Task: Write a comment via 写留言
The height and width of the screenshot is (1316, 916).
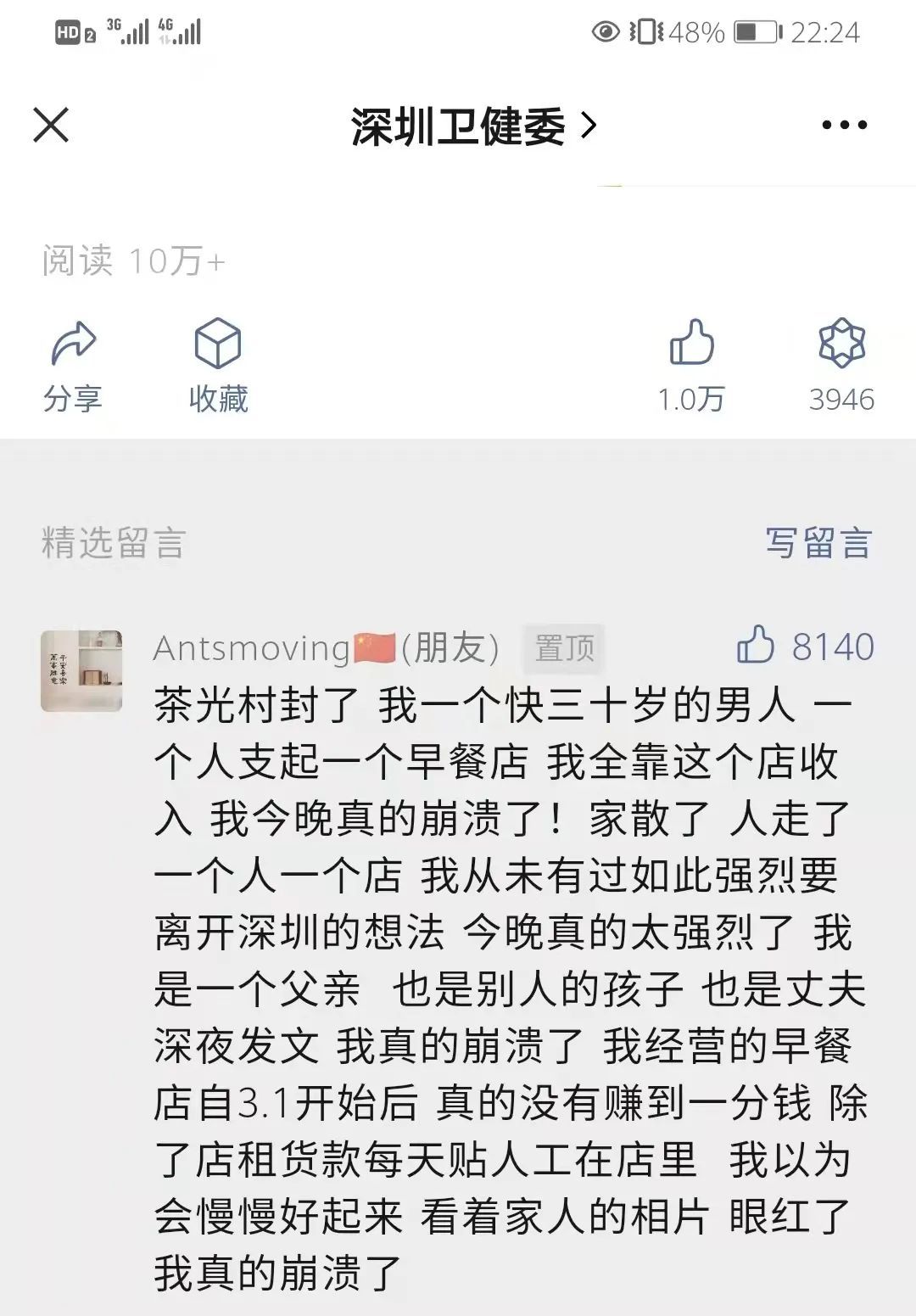Action: (818, 543)
